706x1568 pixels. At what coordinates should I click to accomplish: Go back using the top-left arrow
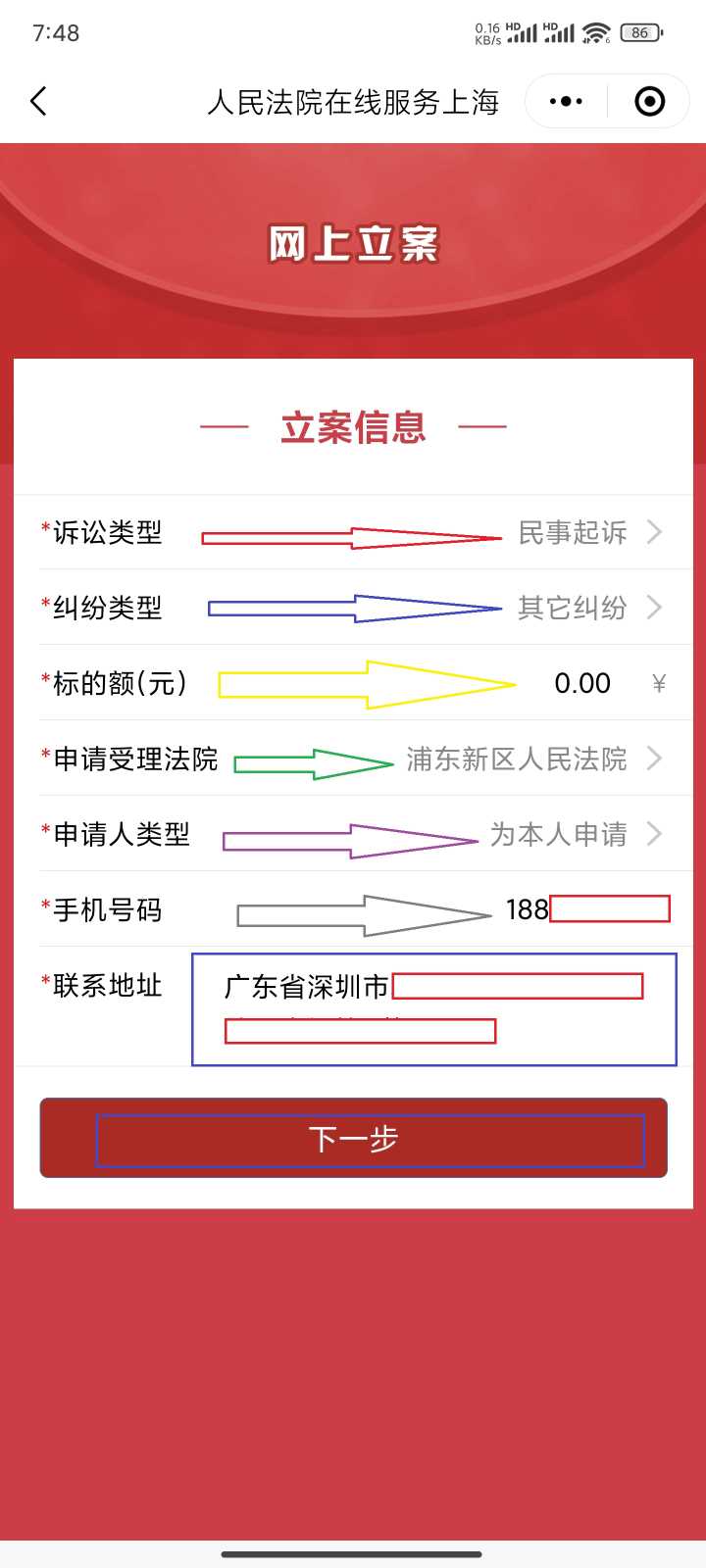point(39,101)
